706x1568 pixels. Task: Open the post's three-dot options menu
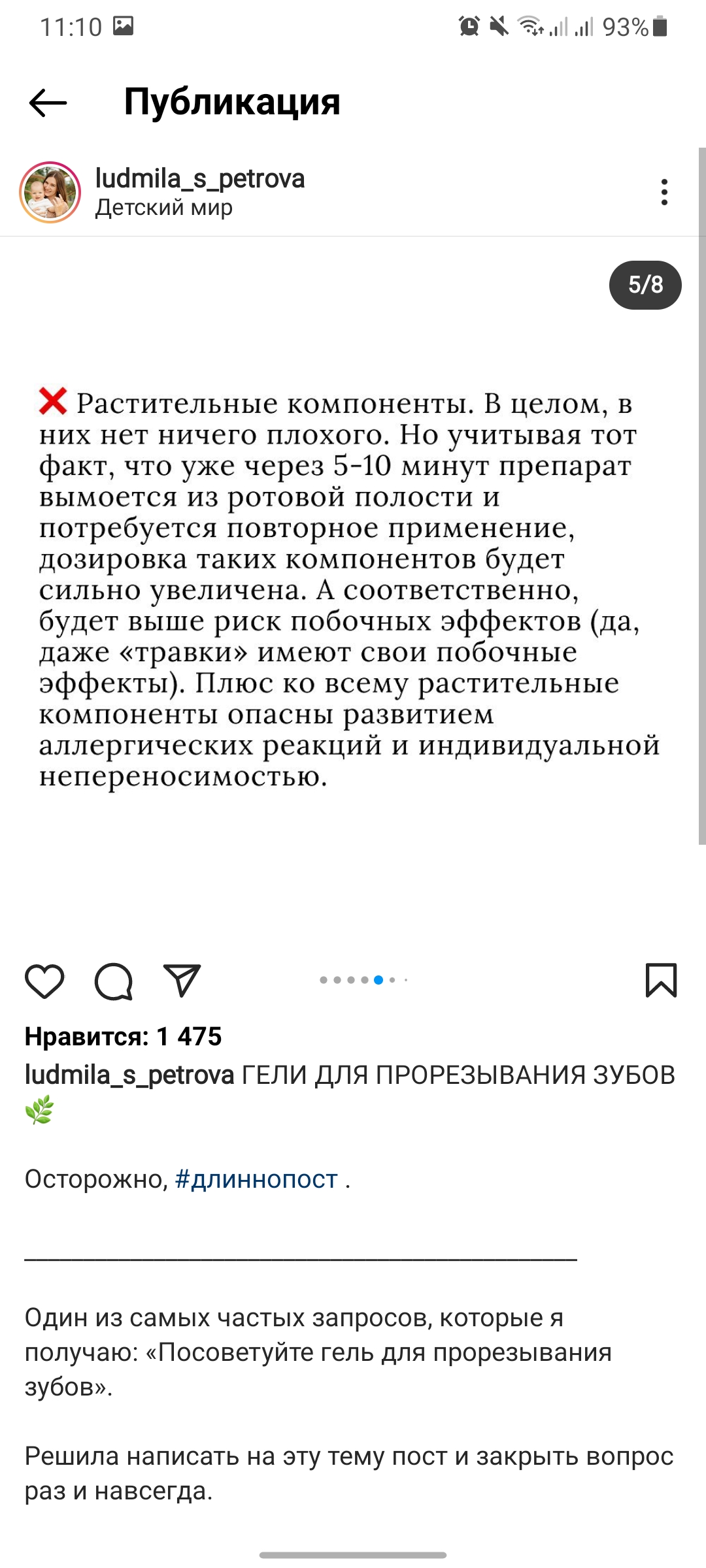[x=664, y=193]
